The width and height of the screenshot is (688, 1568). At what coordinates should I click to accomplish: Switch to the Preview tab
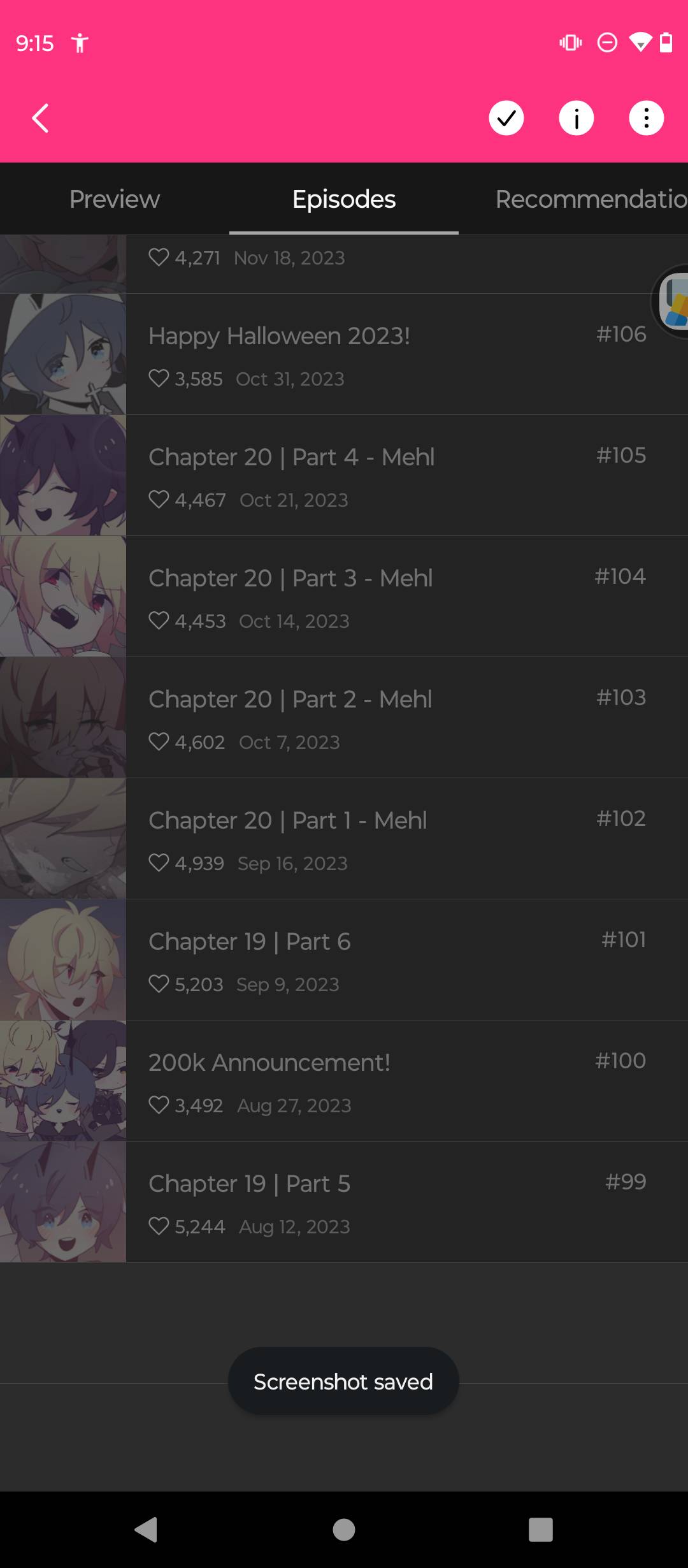(x=115, y=200)
